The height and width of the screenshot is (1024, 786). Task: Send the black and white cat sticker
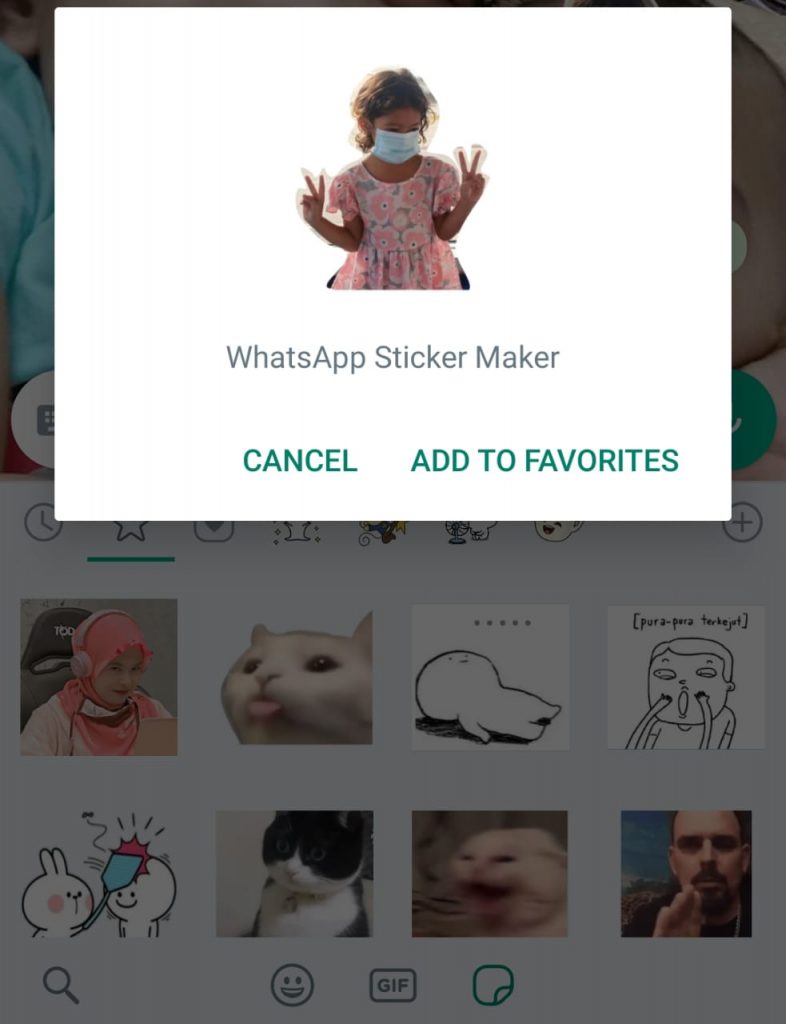(x=295, y=873)
